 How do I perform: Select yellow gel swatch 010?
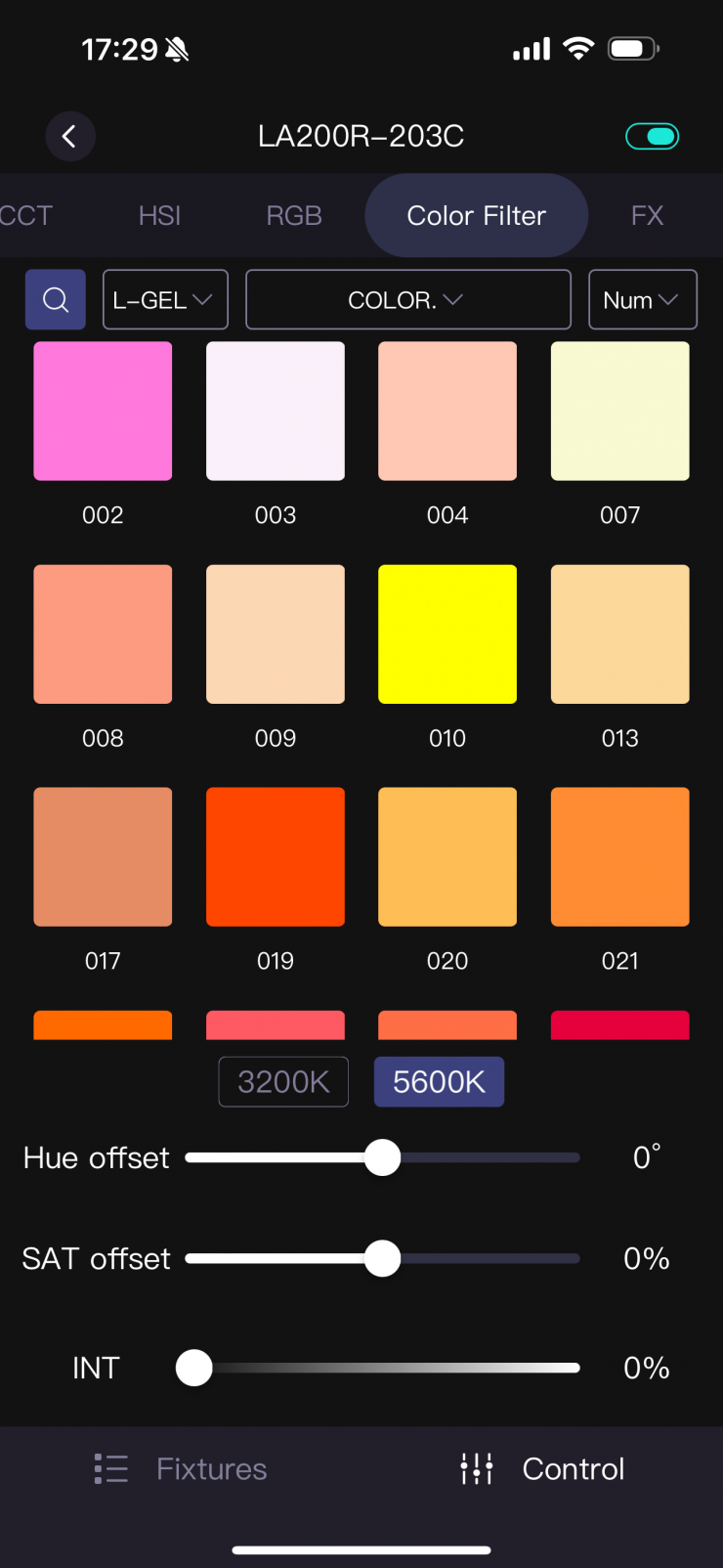(x=447, y=633)
